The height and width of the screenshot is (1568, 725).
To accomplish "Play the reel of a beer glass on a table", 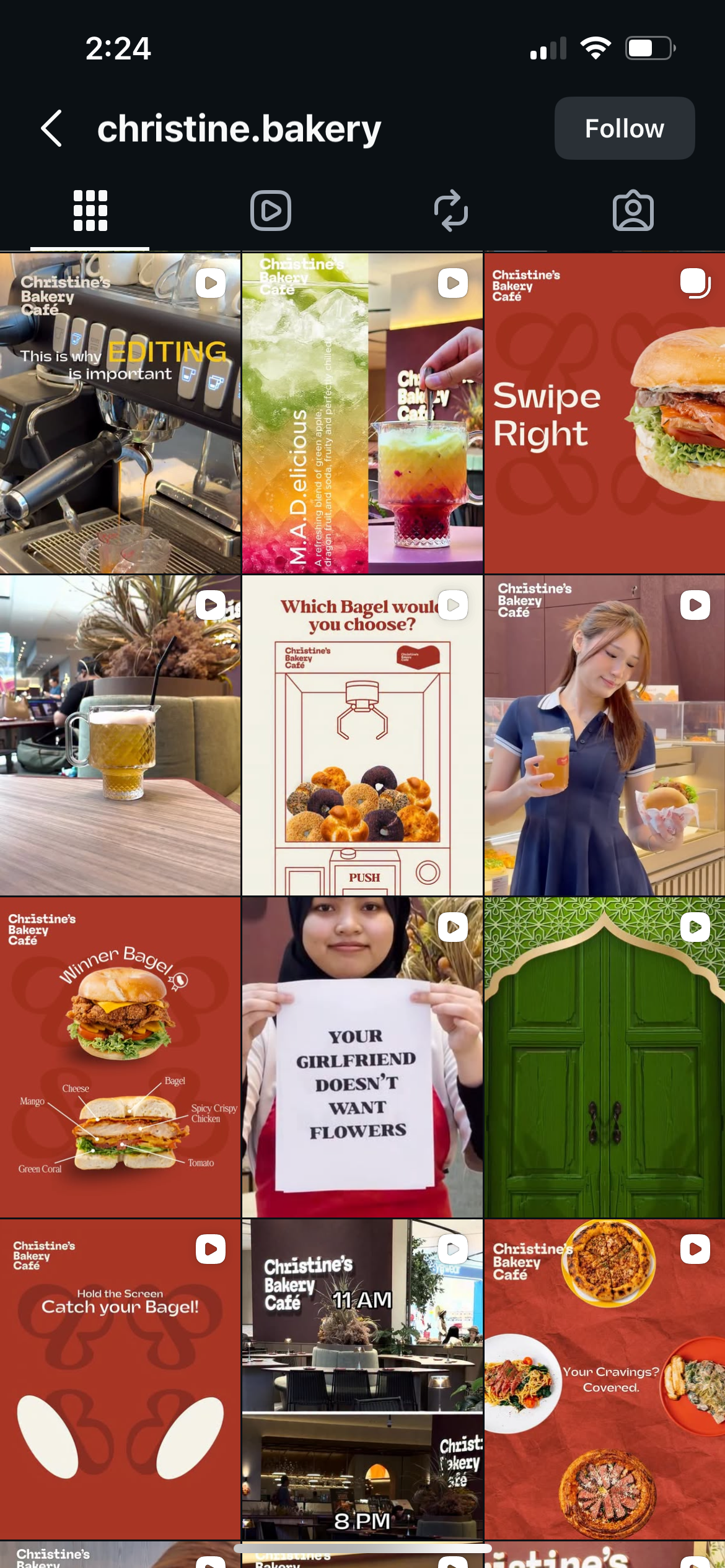I will point(120,735).
